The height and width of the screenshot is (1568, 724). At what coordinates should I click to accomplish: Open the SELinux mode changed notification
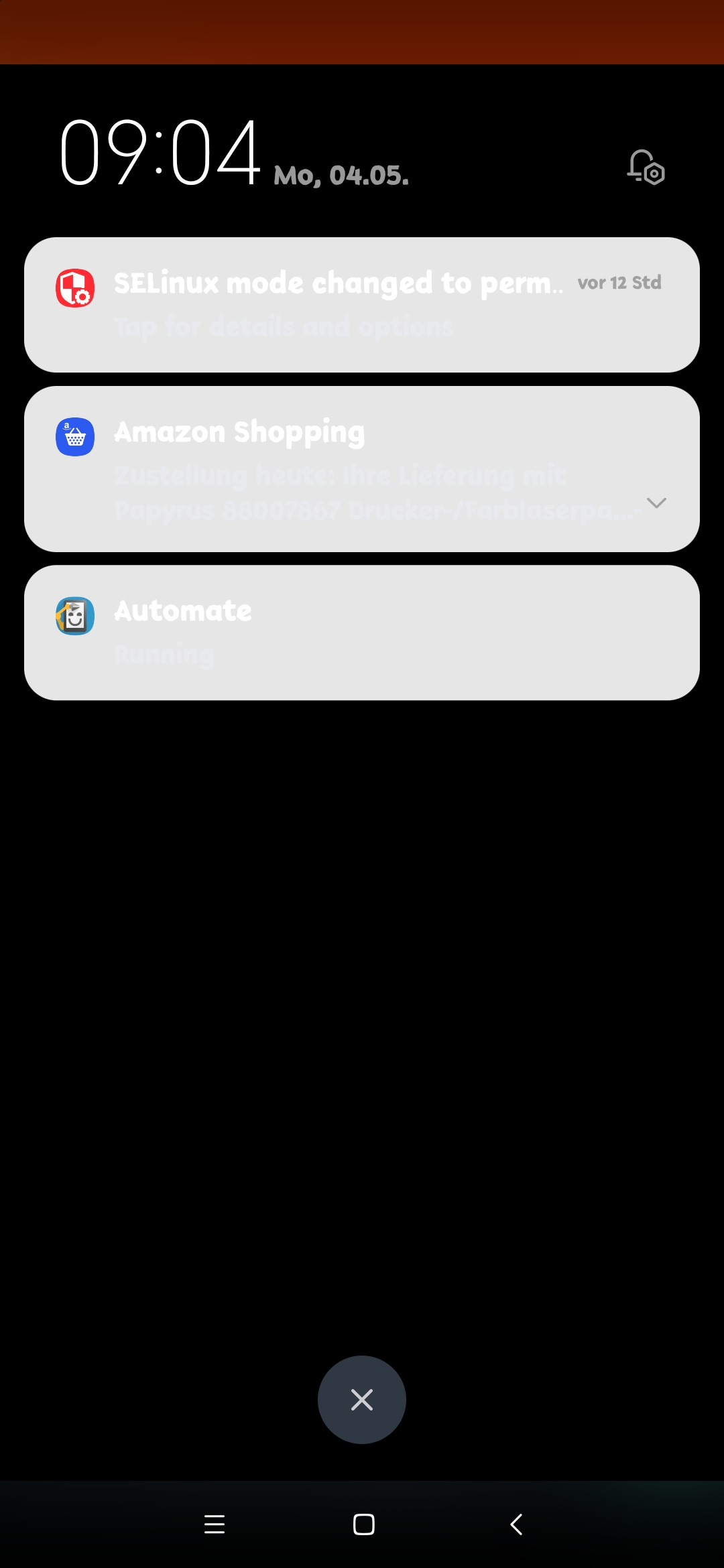[x=362, y=305]
